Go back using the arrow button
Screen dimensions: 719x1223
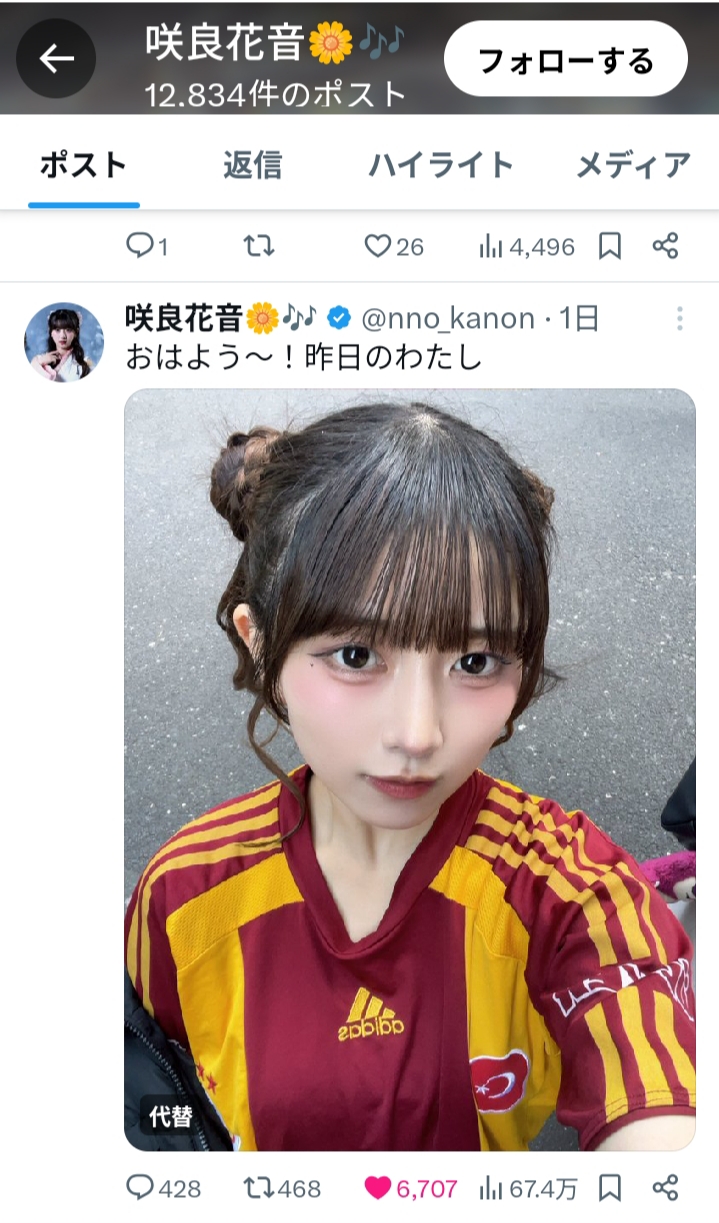pyautogui.click(x=56, y=59)
